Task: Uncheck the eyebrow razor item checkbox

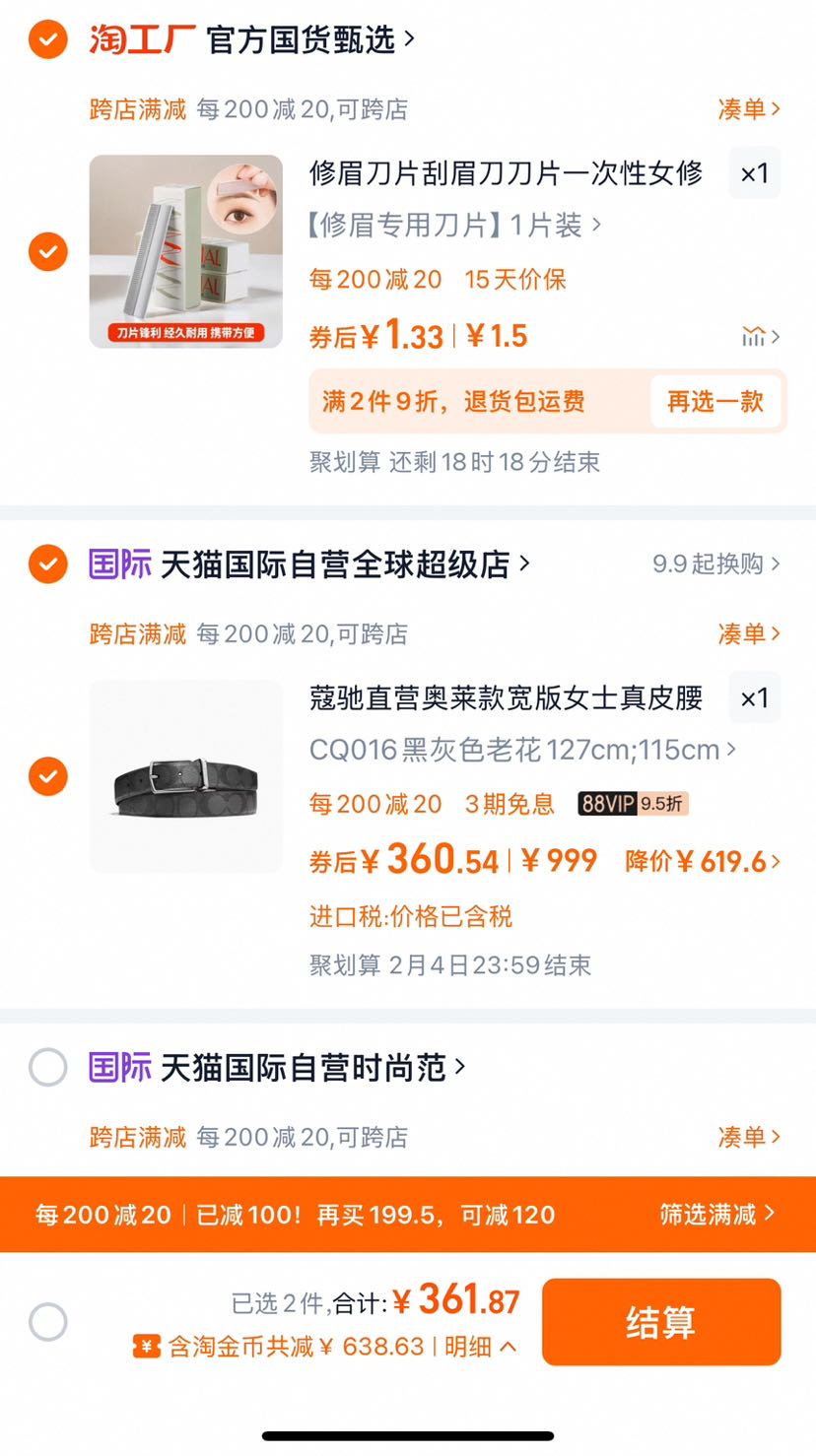Action: (47, 252)
